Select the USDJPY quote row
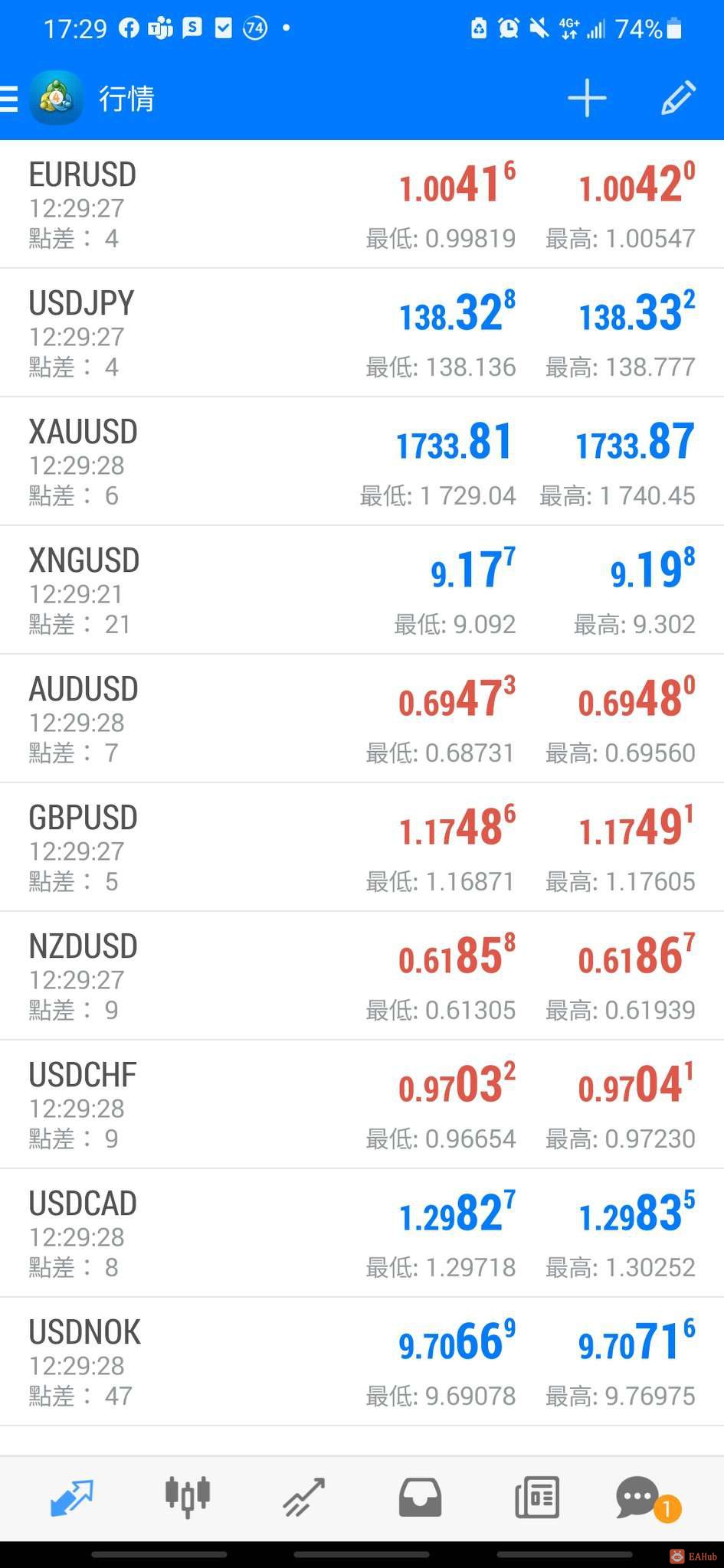This screenshot has height=1568, width=724. (x=362, y=333)
